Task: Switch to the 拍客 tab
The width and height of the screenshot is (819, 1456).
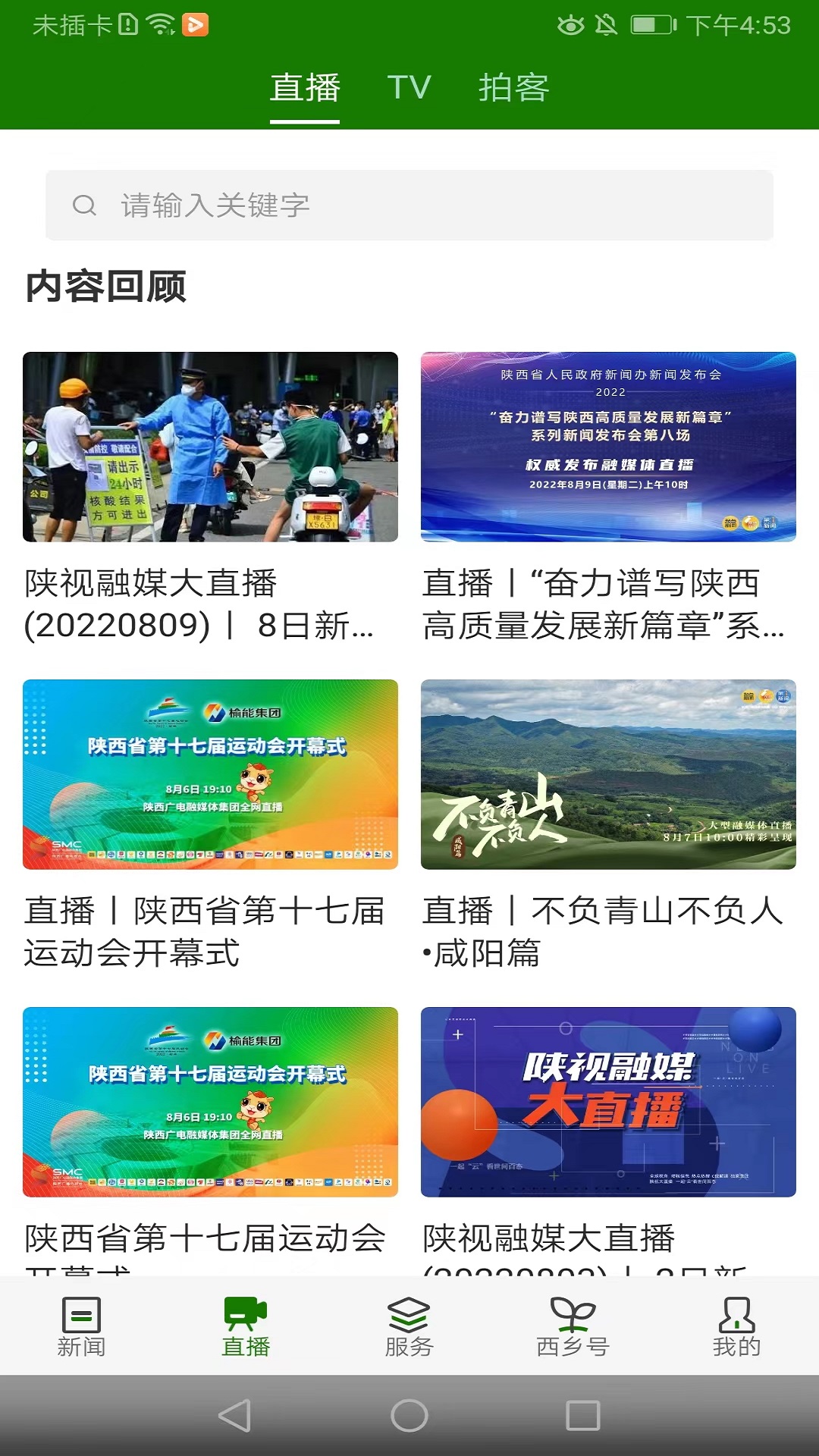Action: (513, 87)
